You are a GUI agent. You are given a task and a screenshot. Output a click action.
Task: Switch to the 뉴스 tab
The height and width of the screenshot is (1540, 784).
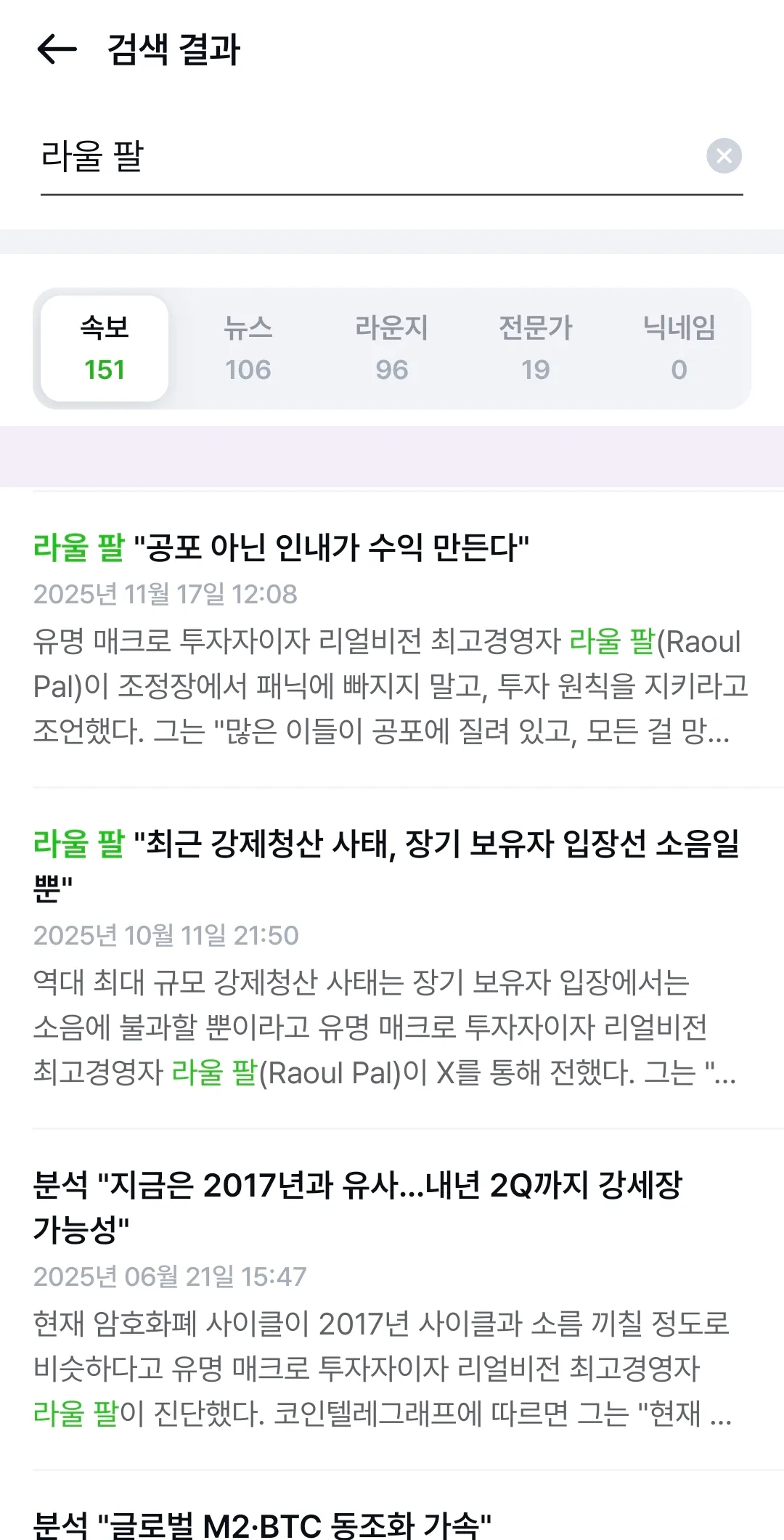248,349
